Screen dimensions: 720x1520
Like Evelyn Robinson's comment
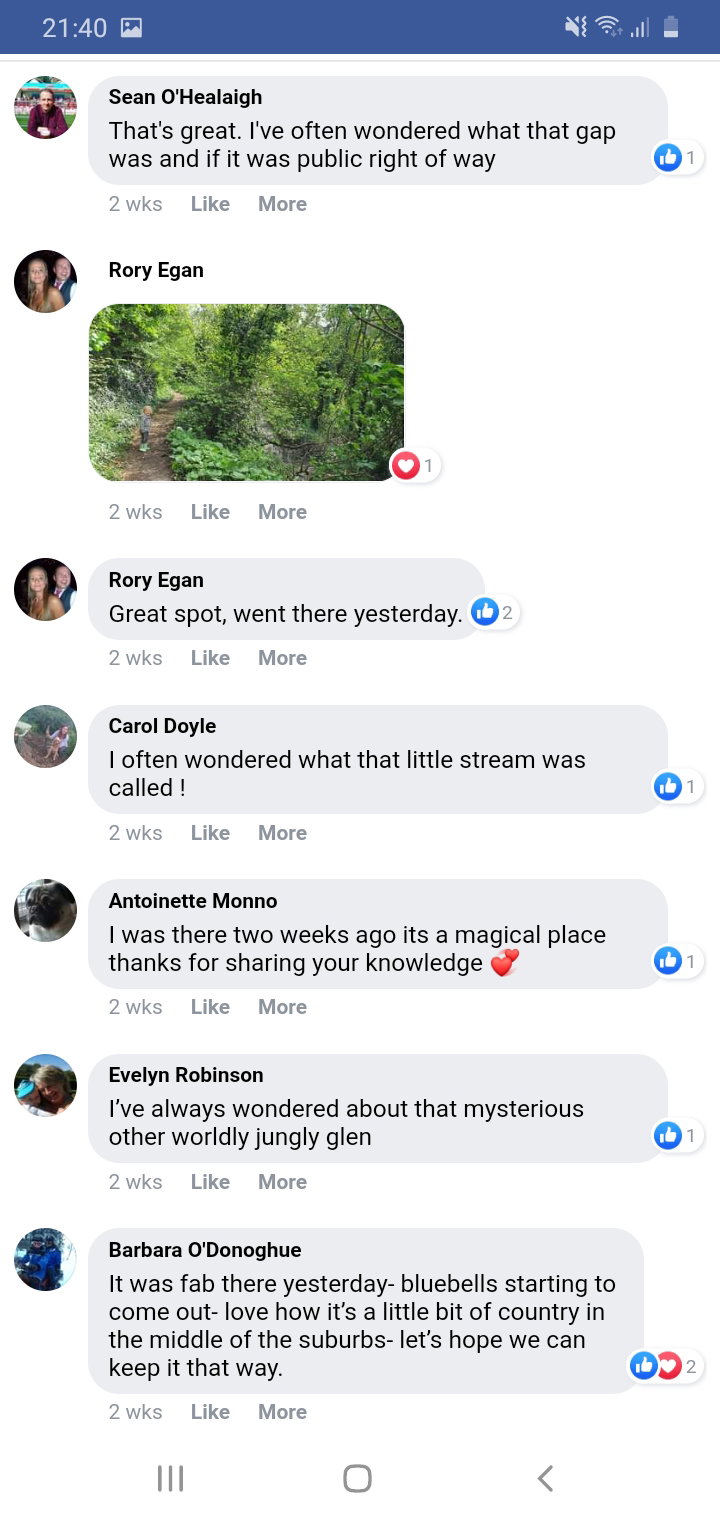209,1181
